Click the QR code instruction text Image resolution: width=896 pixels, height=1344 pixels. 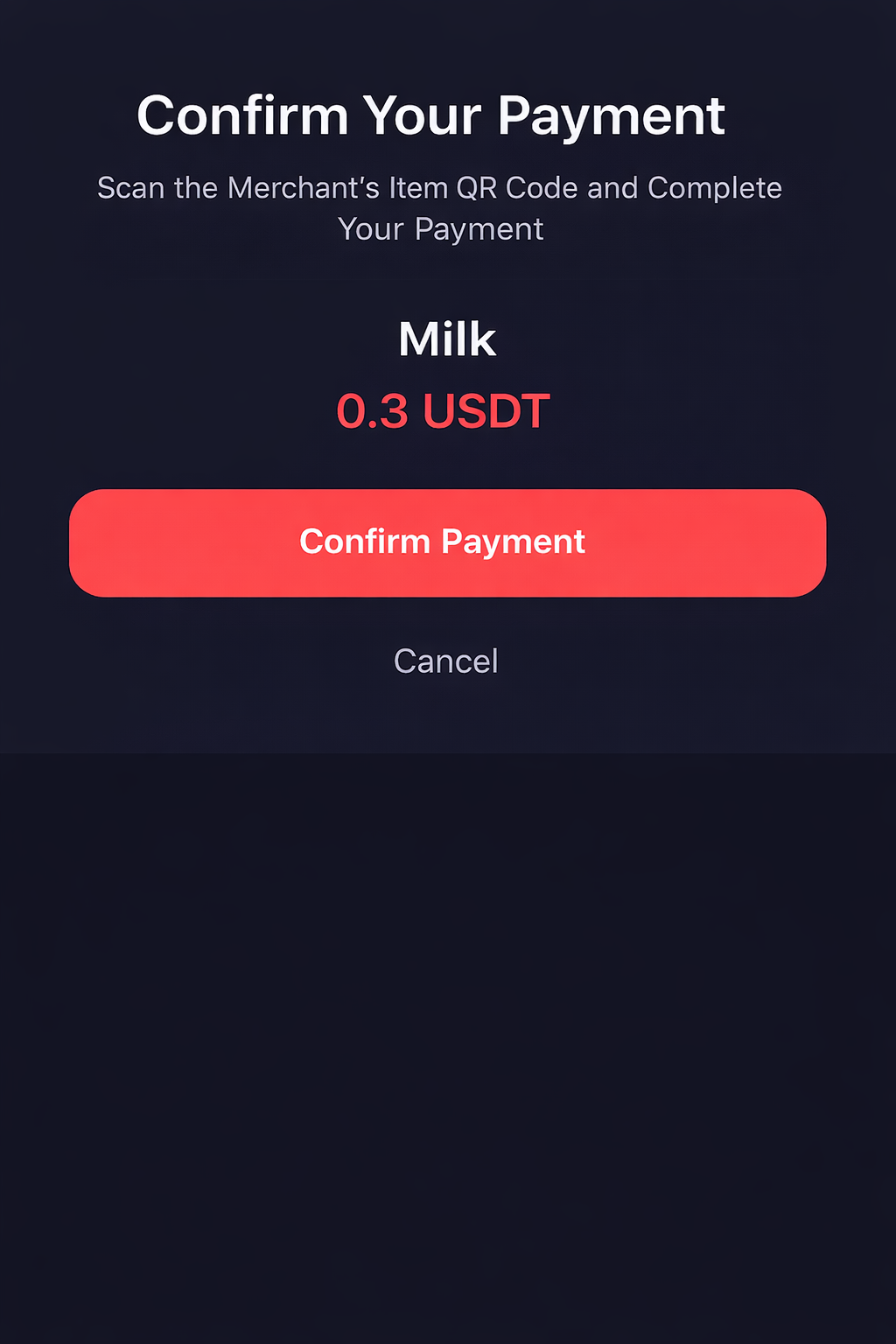439,206
